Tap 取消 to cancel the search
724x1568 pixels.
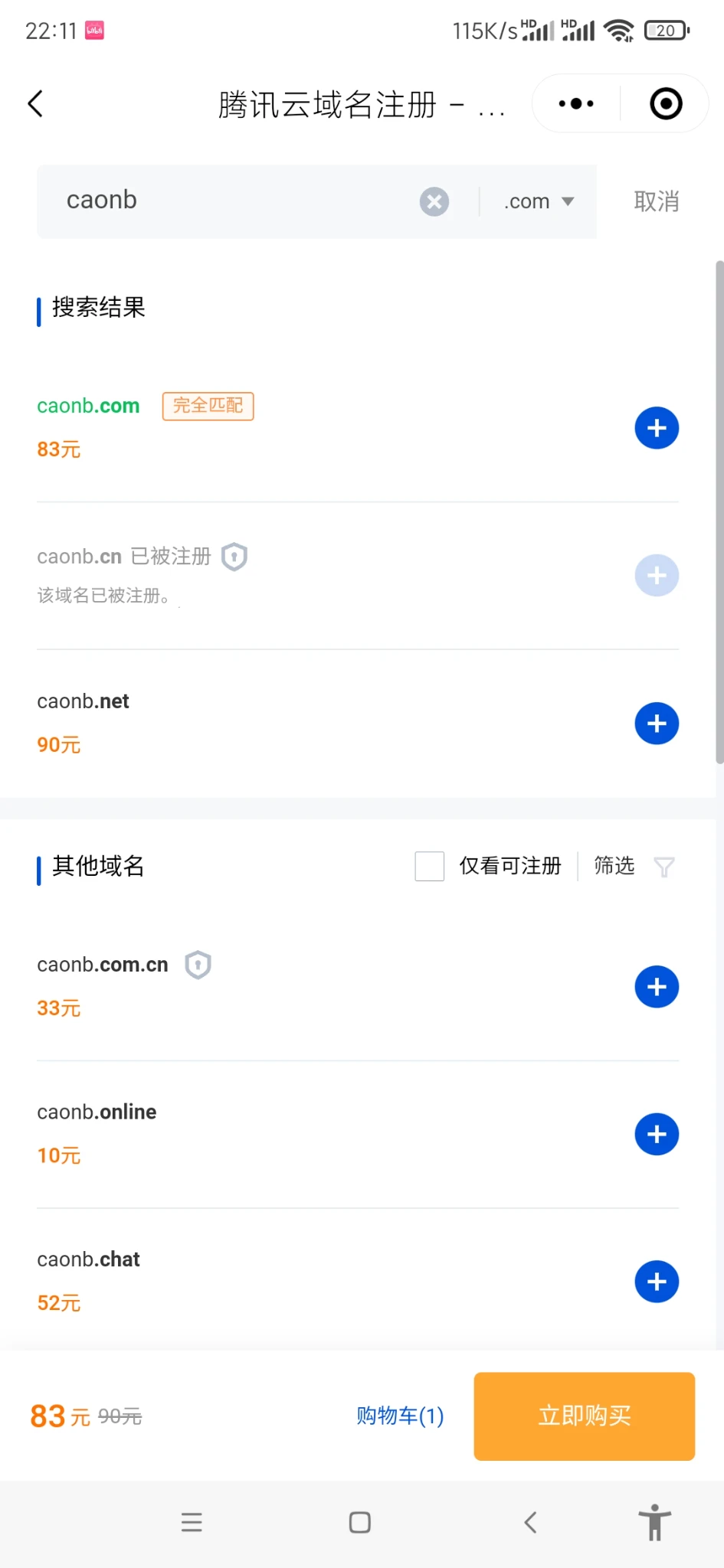(656, 201)
